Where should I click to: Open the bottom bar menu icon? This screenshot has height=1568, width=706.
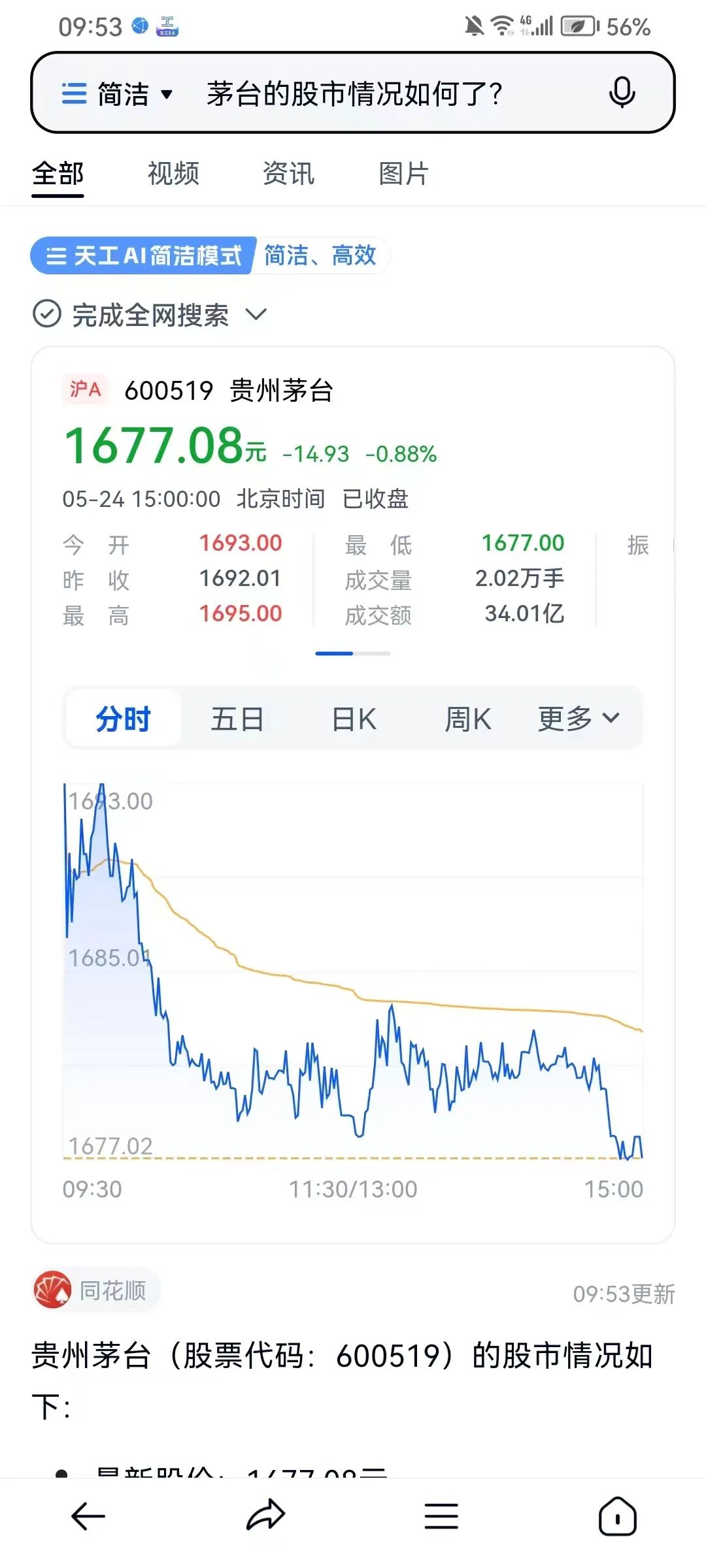(441, 1516)
